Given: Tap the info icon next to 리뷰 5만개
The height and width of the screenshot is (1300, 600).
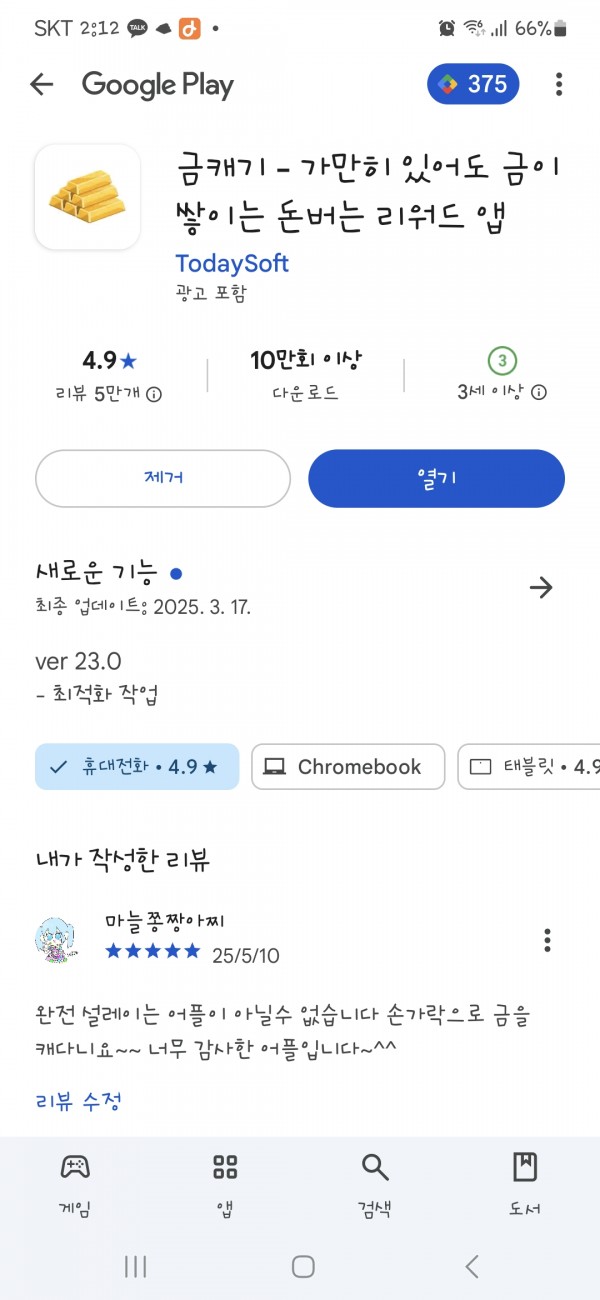Looking at the screenshot, I should point(154,394).
